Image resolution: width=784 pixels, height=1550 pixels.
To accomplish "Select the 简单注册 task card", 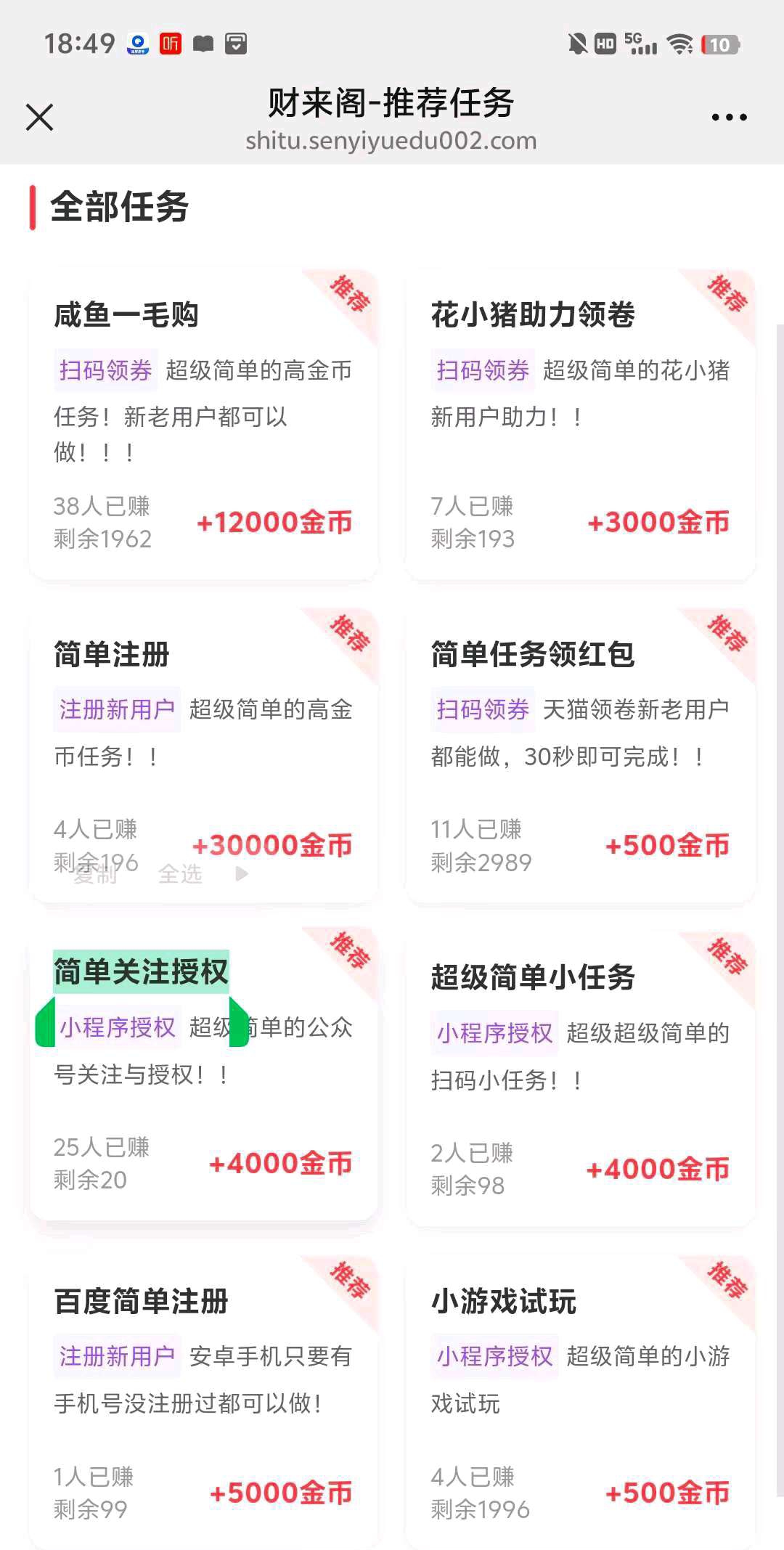I will 203,755.
